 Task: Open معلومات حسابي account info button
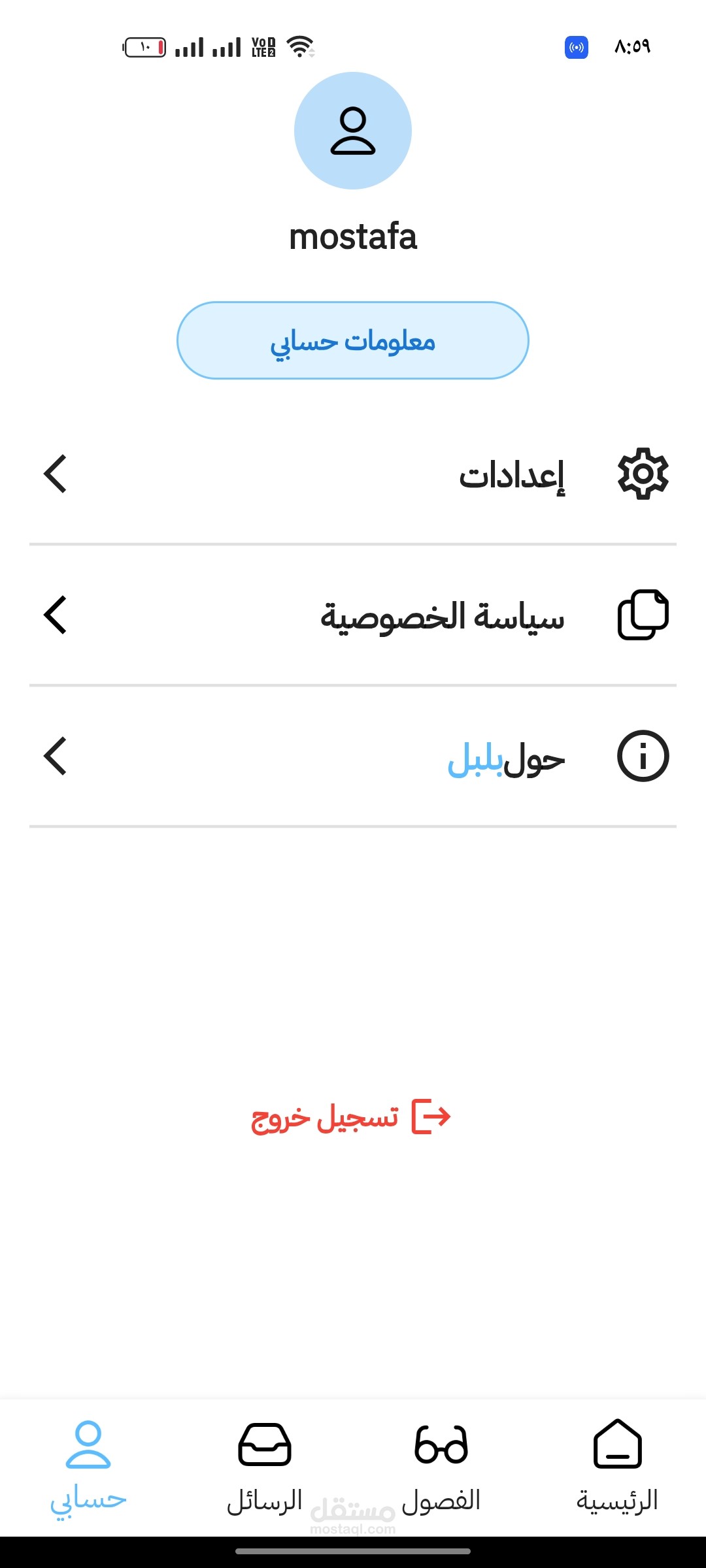click(x=353, y=340)
